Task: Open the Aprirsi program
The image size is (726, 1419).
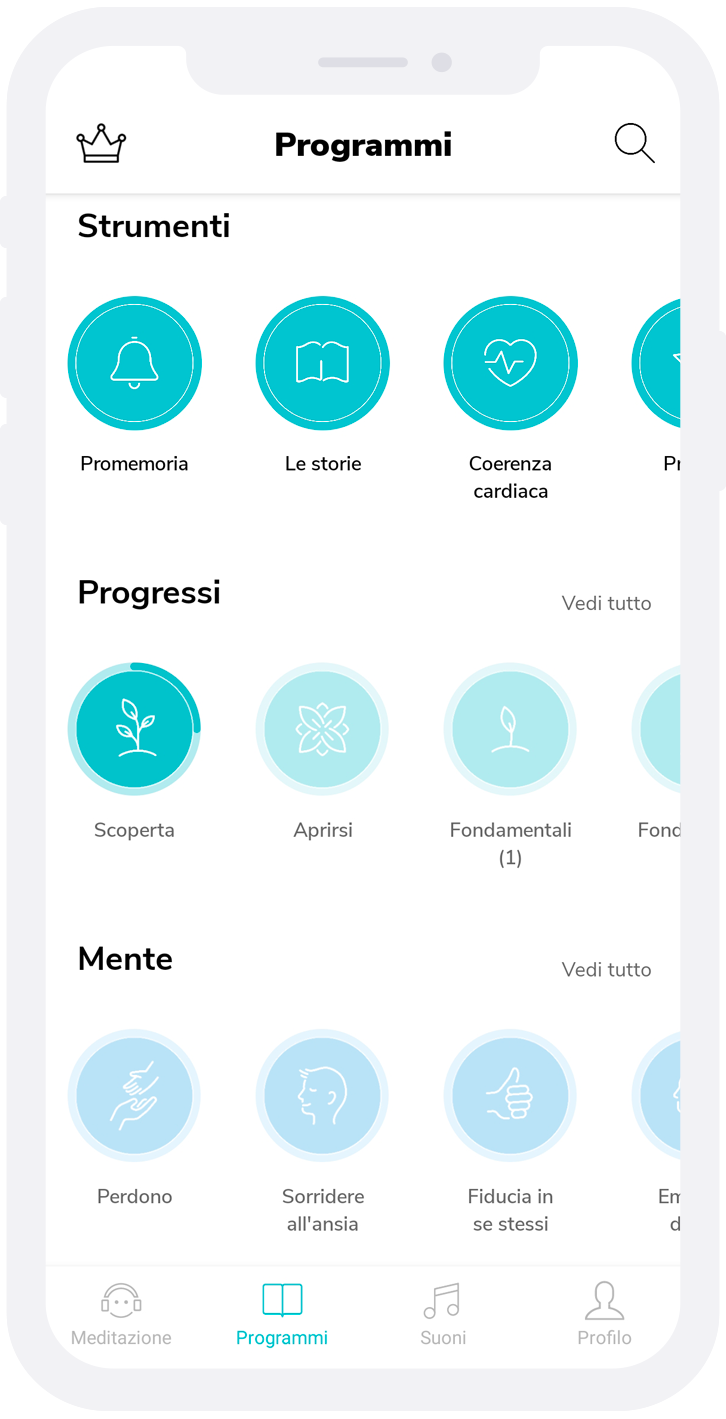Action: (322, 729)
